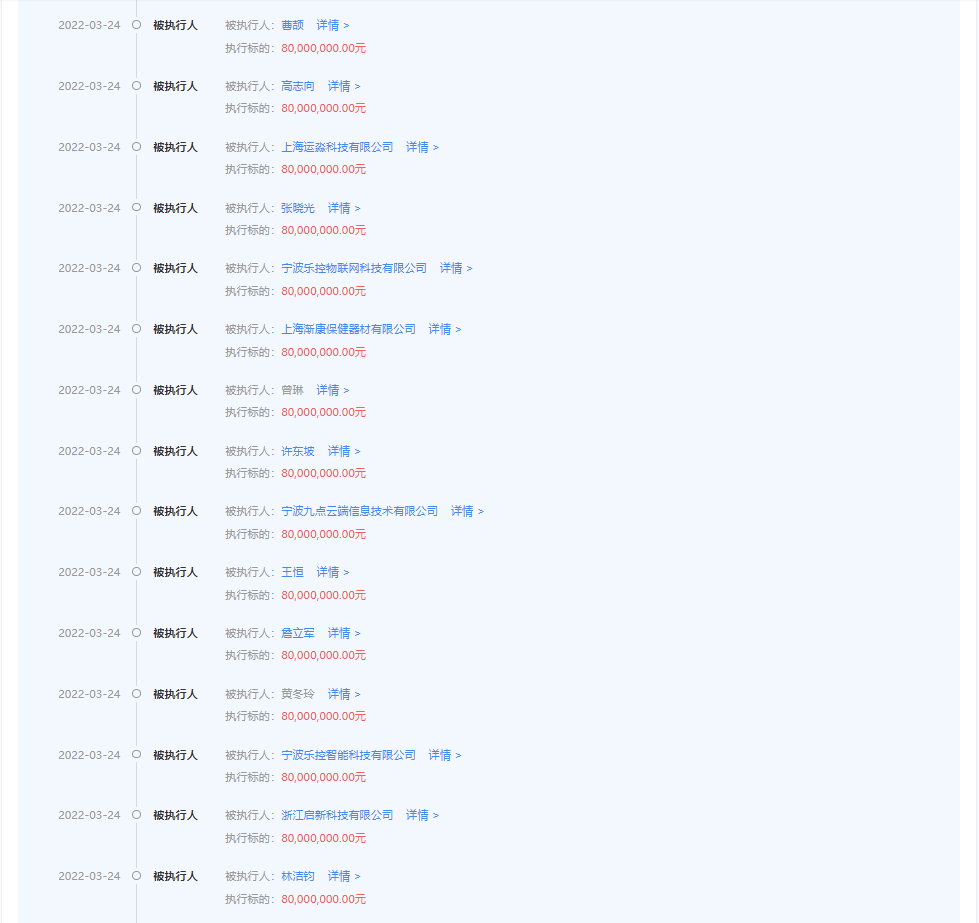Tap 详情 next to 张晓光
Viewport: 979px width, 923px height.
pos(343,208)
